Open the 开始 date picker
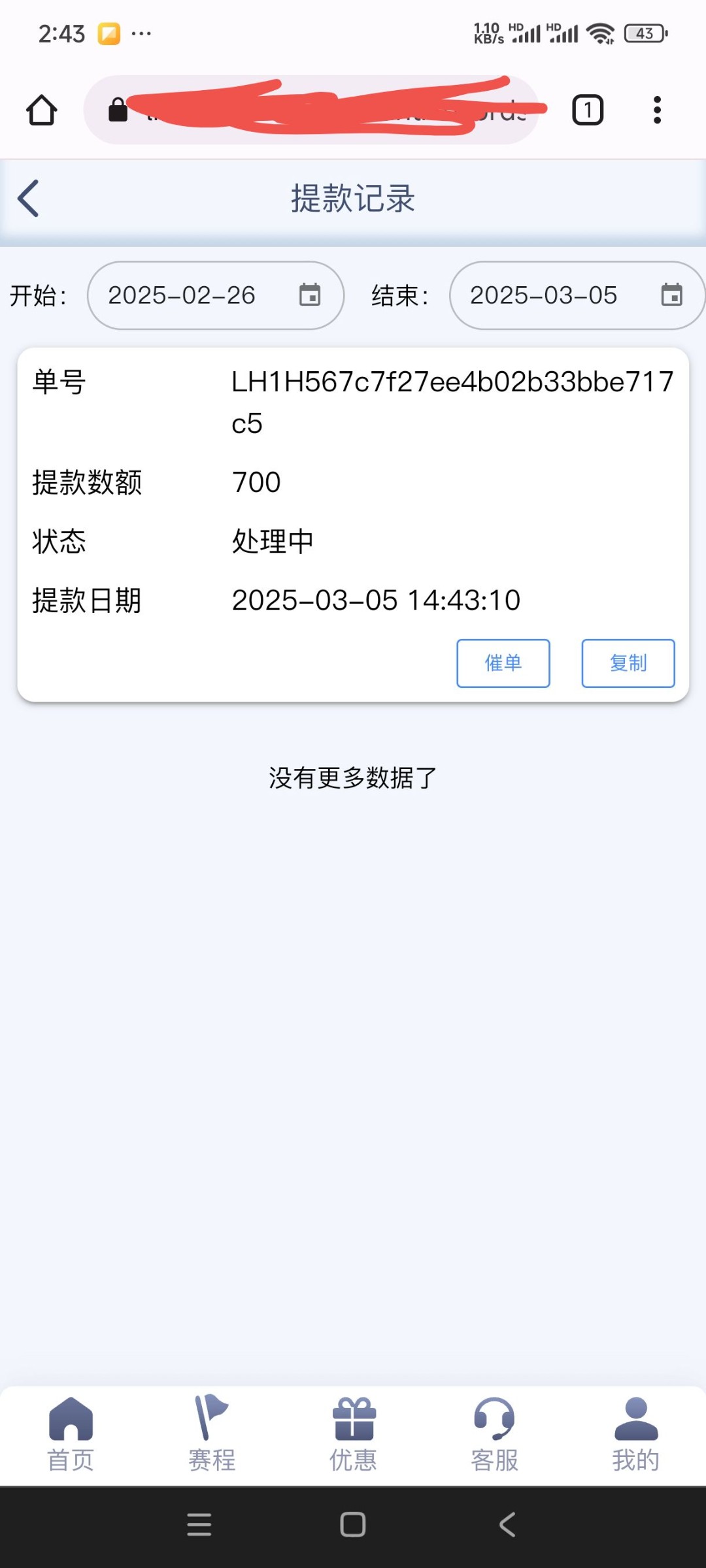 216,295
